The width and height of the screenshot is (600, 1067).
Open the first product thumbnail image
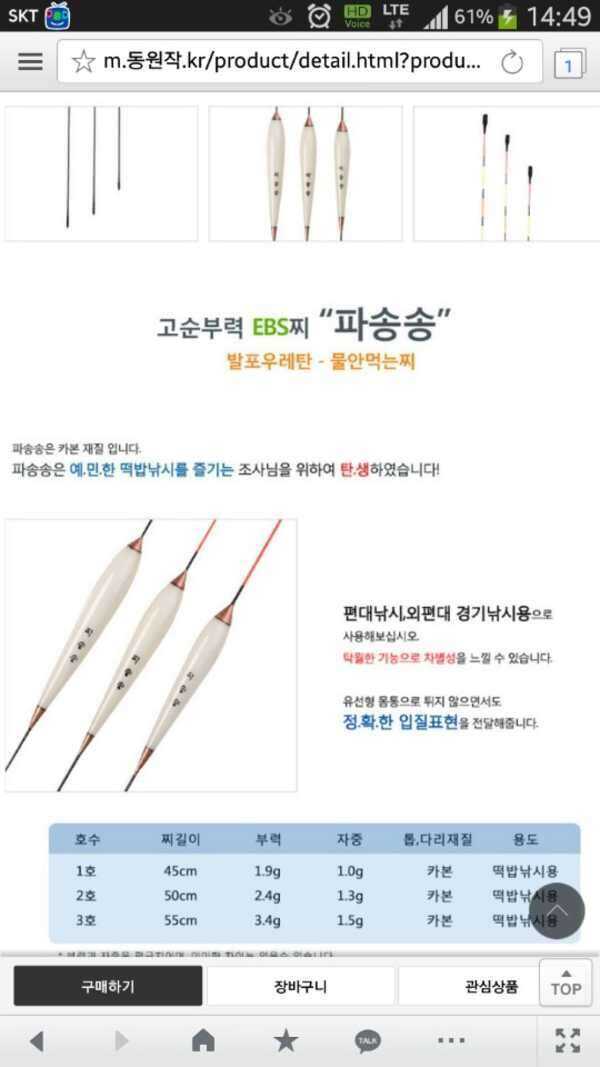(x=101, y=173)
